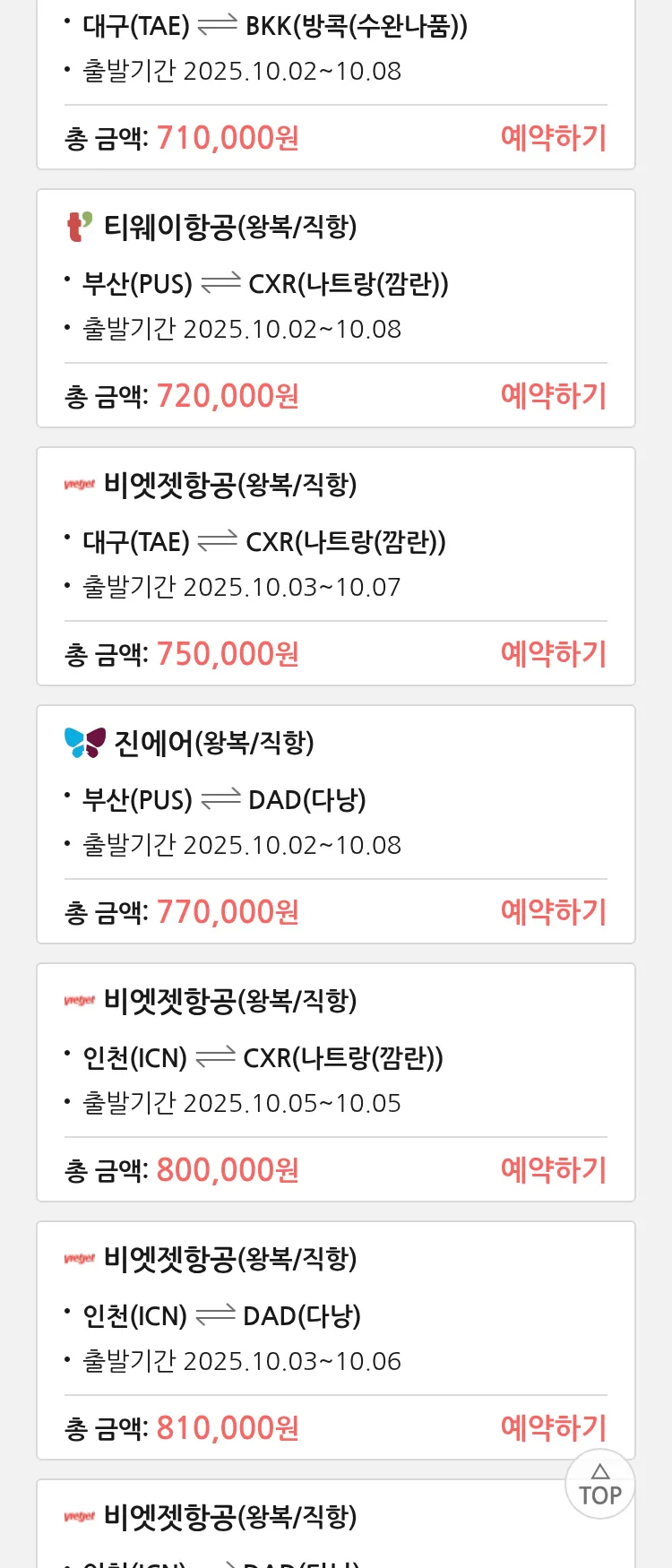Book the 710,000원 Daegu to Bangkok flight
This screenshot has width=672, height=1568.
[553, 138]
